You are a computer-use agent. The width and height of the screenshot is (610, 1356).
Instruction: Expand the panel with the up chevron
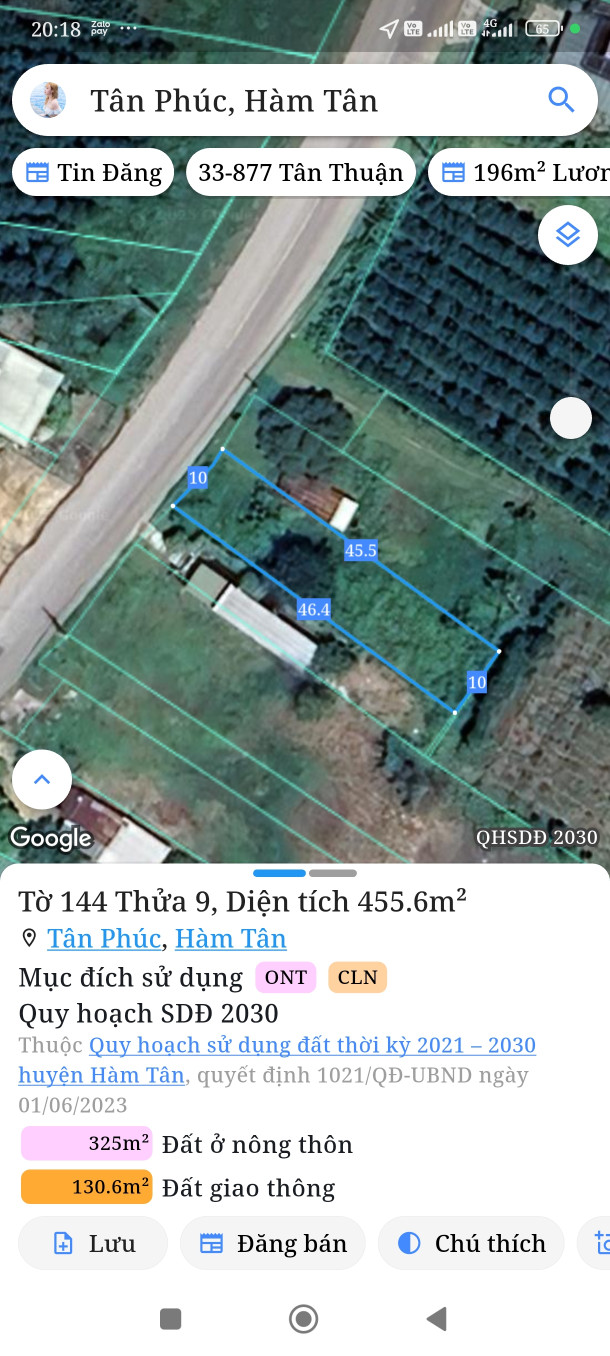(42, 779)
